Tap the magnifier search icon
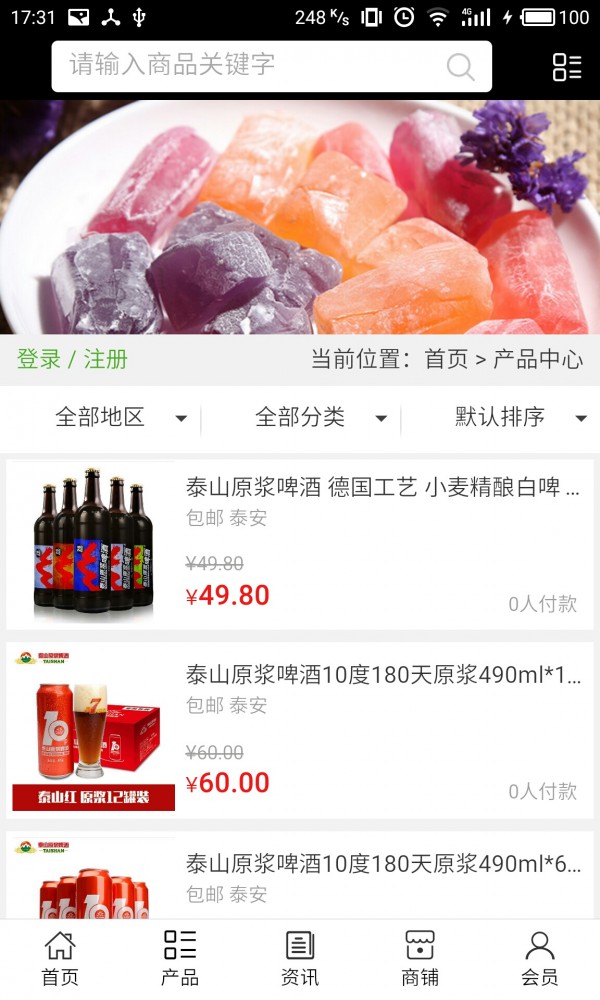The width and height of the screenshot is (600, 1000). point(460,67)
